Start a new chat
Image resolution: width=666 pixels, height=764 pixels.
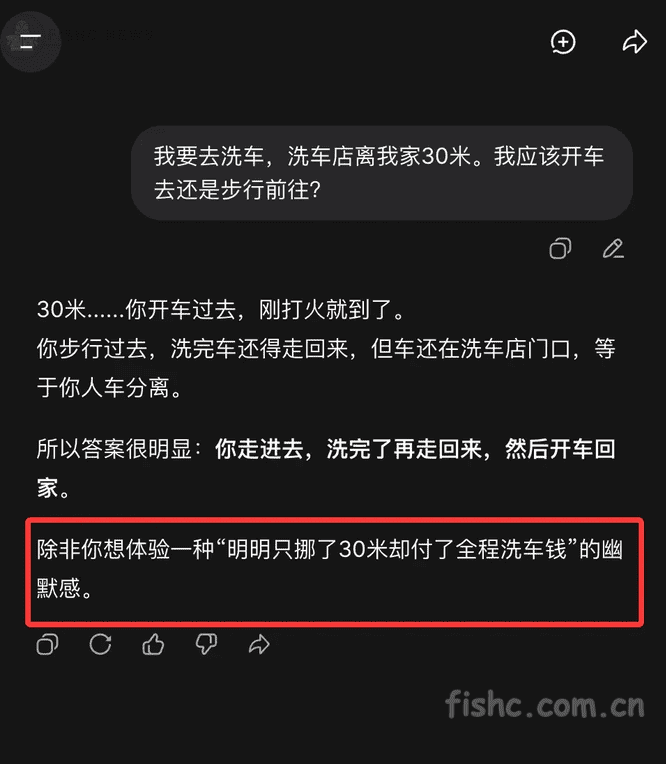pyautogui.click(x=564, y=41)
